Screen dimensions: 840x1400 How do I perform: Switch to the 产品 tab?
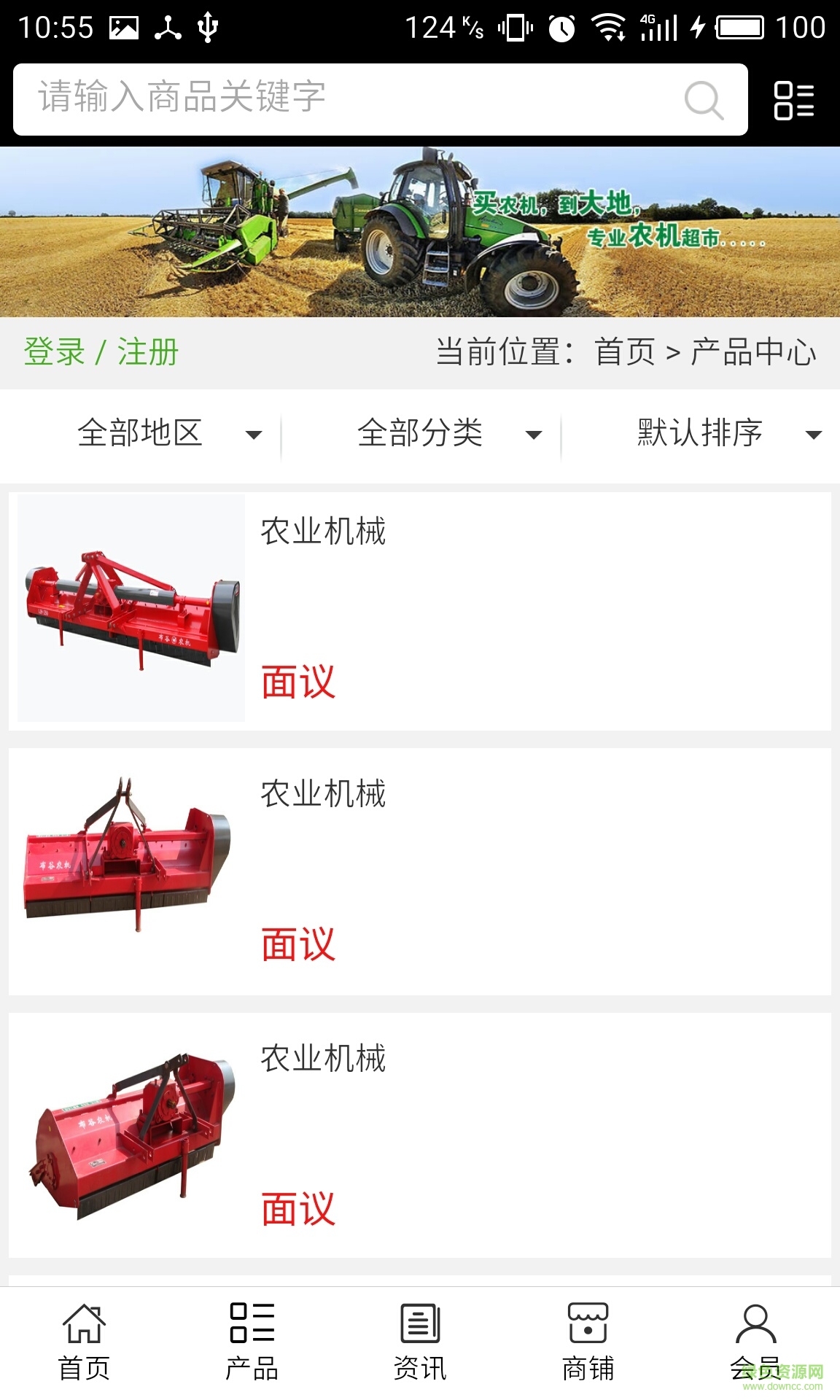pos(252,1342)
